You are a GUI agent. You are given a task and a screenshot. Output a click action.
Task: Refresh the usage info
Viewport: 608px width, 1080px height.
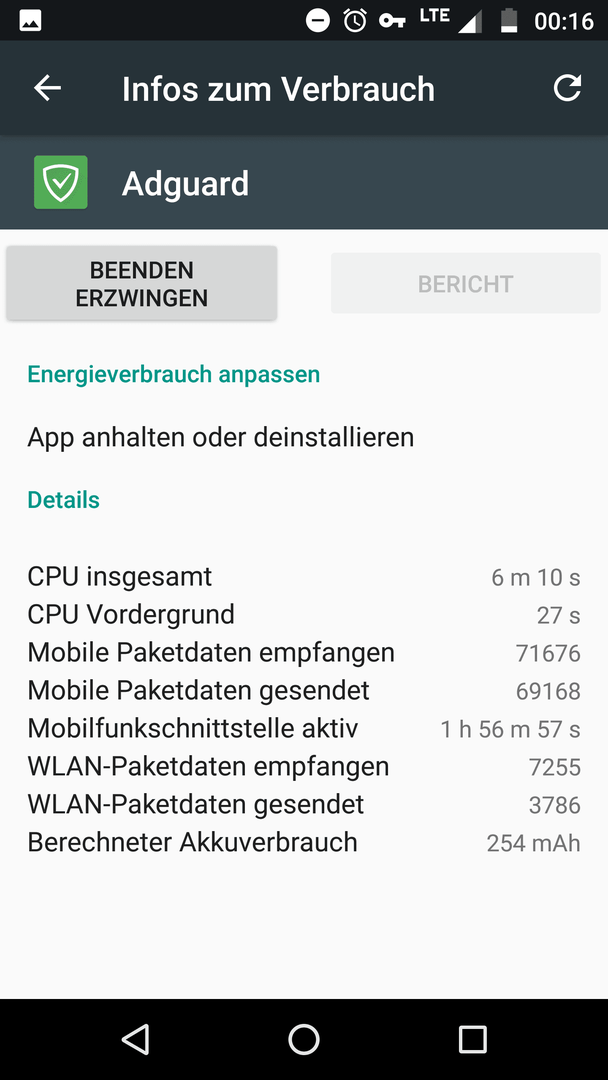pyautogui.click(x=567, y=88)
